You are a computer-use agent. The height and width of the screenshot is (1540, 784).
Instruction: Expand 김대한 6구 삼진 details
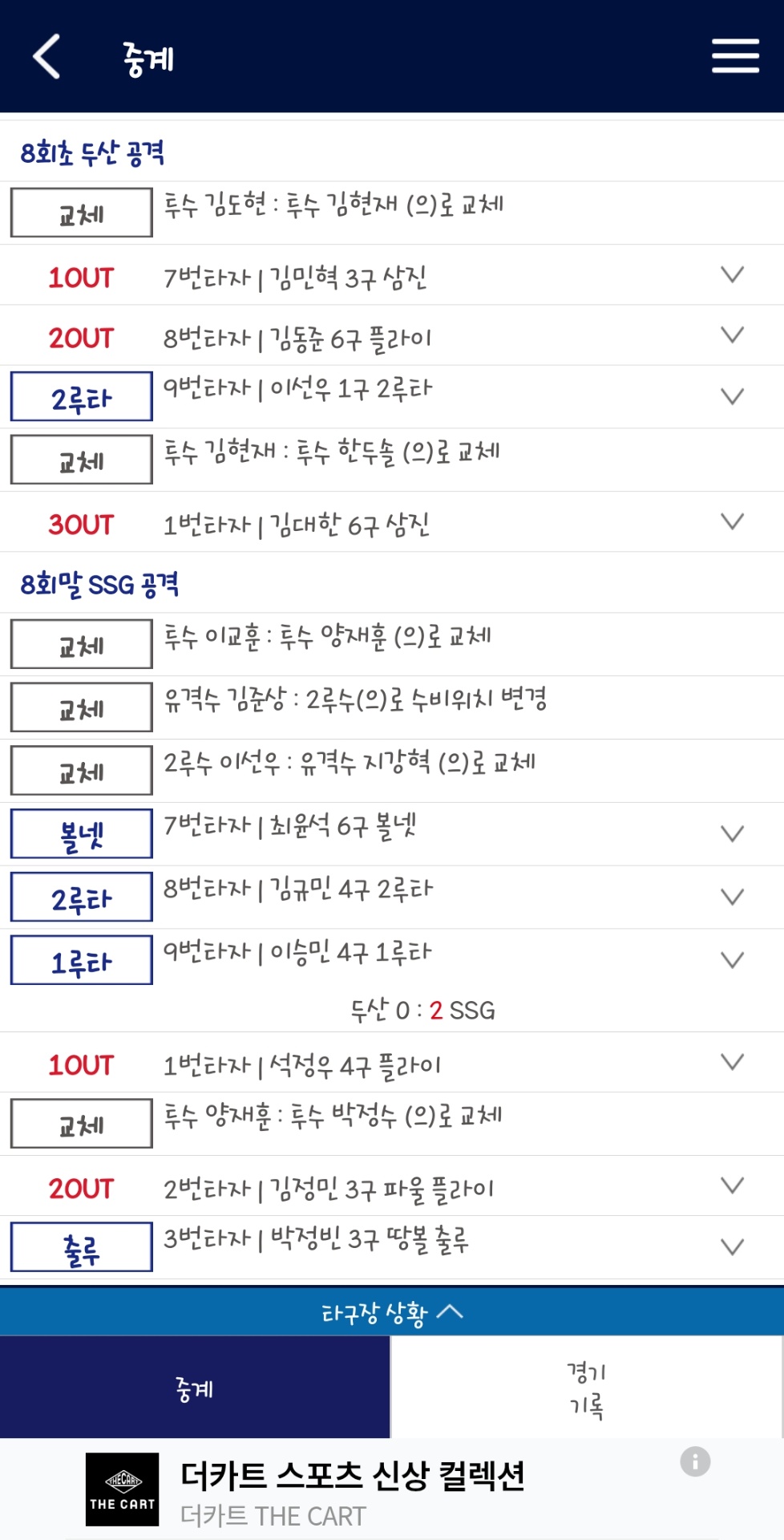click(732, 522)
